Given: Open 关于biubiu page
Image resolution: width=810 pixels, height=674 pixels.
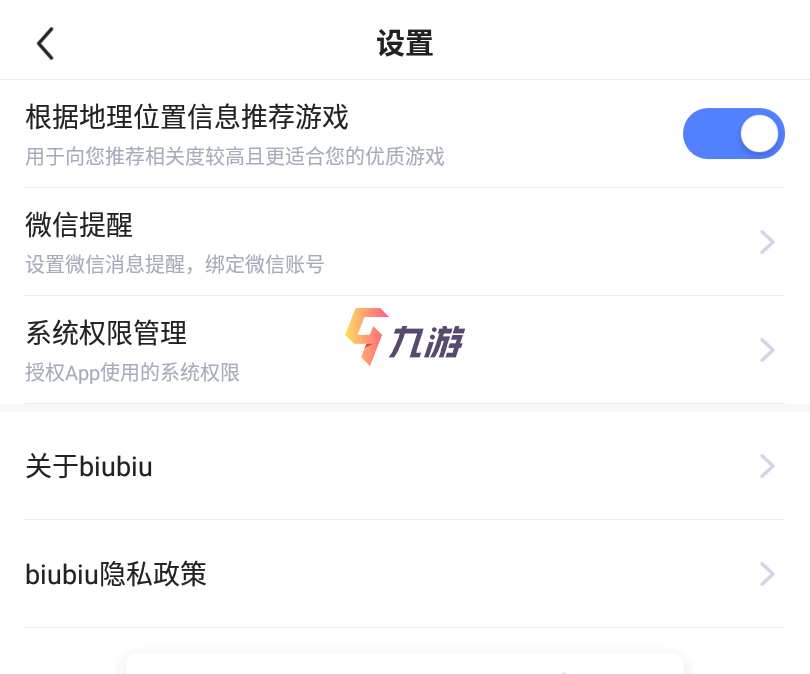Looking at the screenshot, I should click(404, 466).
